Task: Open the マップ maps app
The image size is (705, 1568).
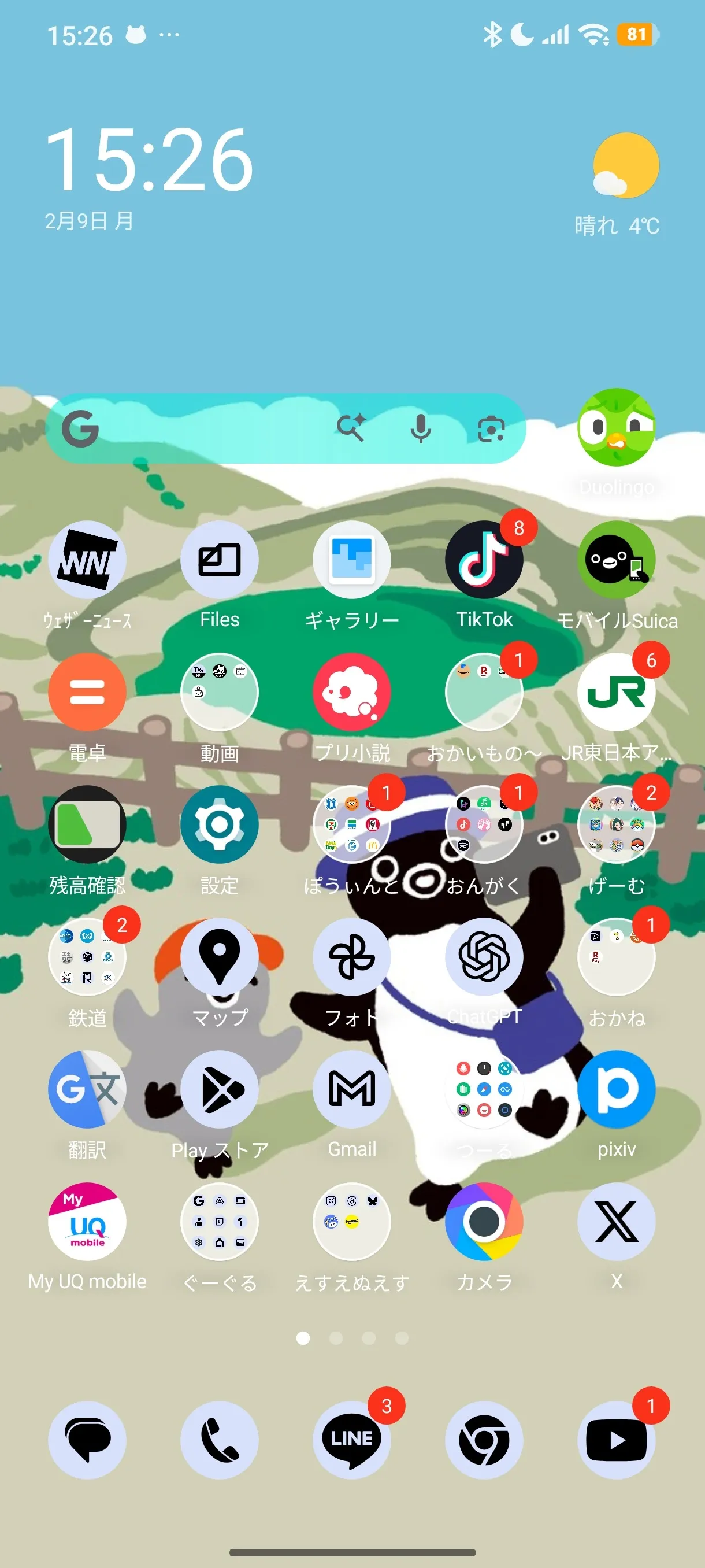Action: (x=219, y=957)
